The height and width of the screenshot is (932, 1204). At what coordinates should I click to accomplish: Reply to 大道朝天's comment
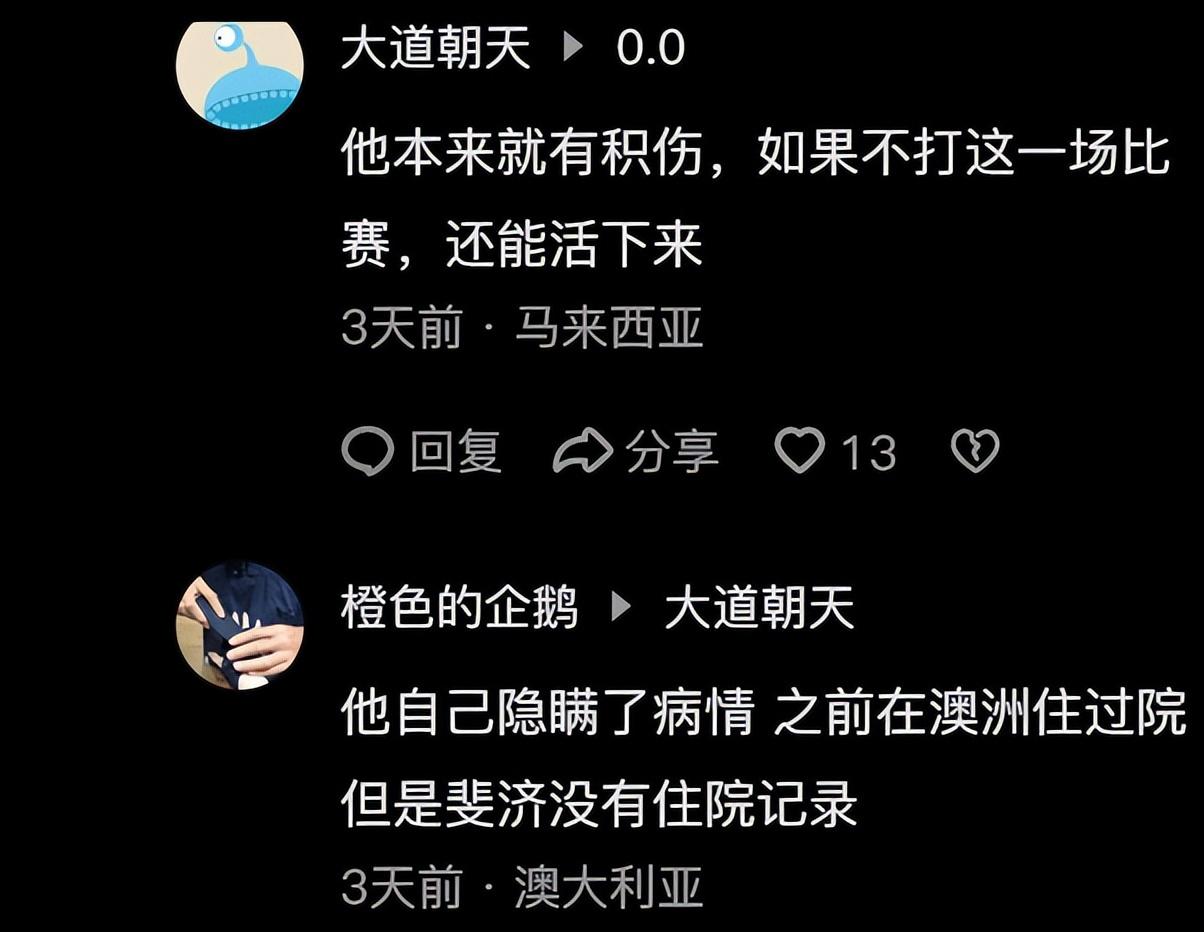tap(421, 452)
